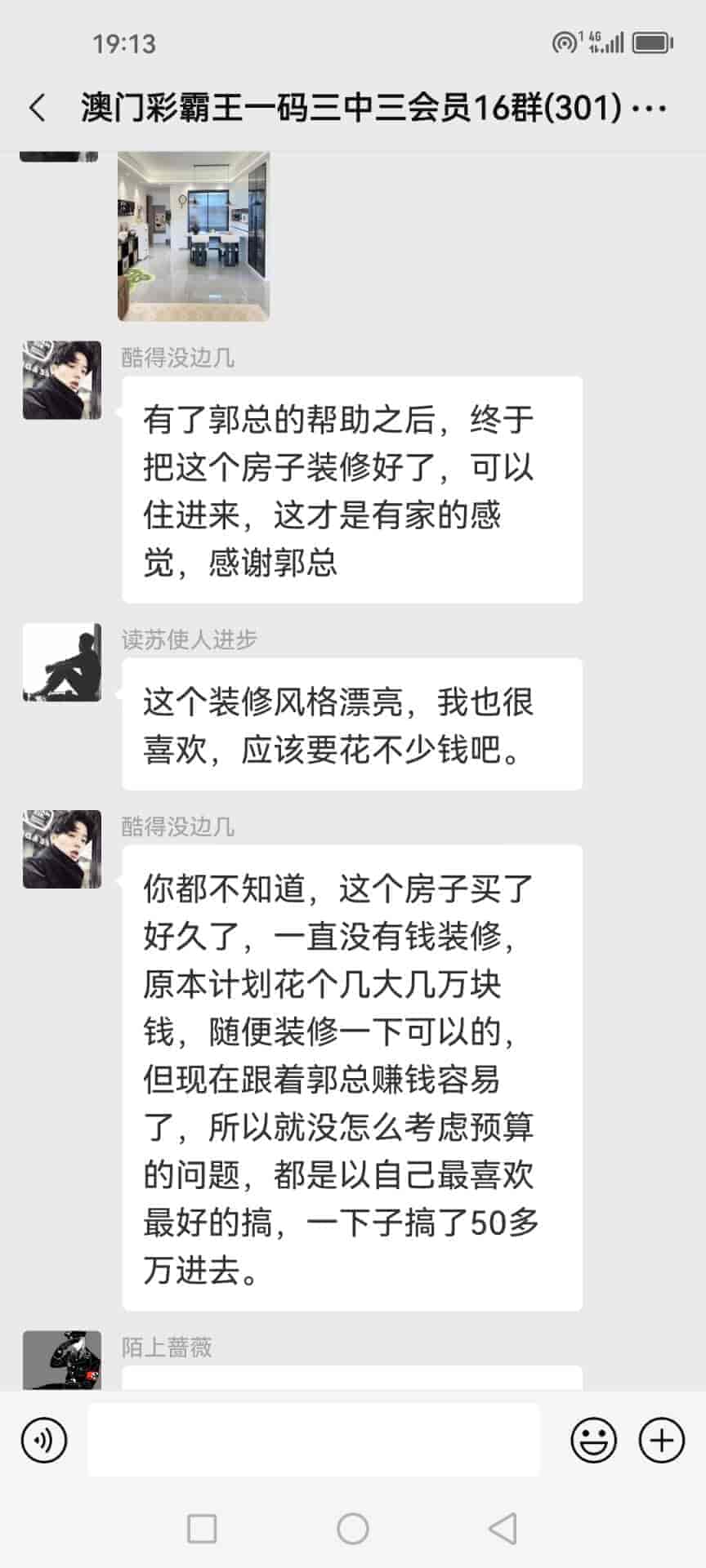Switch to voice message input
Image resolution: width=706 pixels, height=1568 pixels.
pos(44,1440)
